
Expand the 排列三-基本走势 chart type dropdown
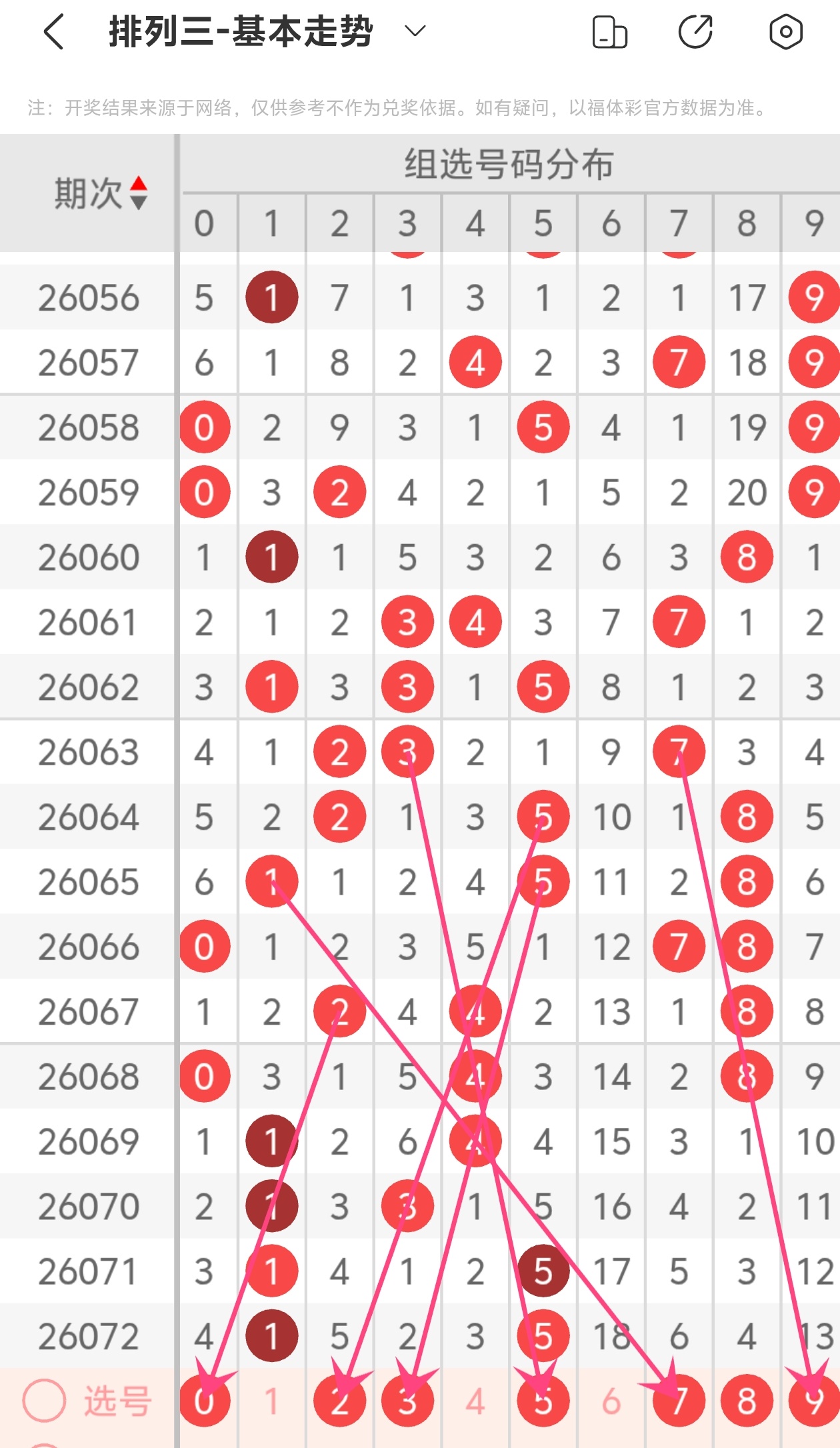pos(415,31)
